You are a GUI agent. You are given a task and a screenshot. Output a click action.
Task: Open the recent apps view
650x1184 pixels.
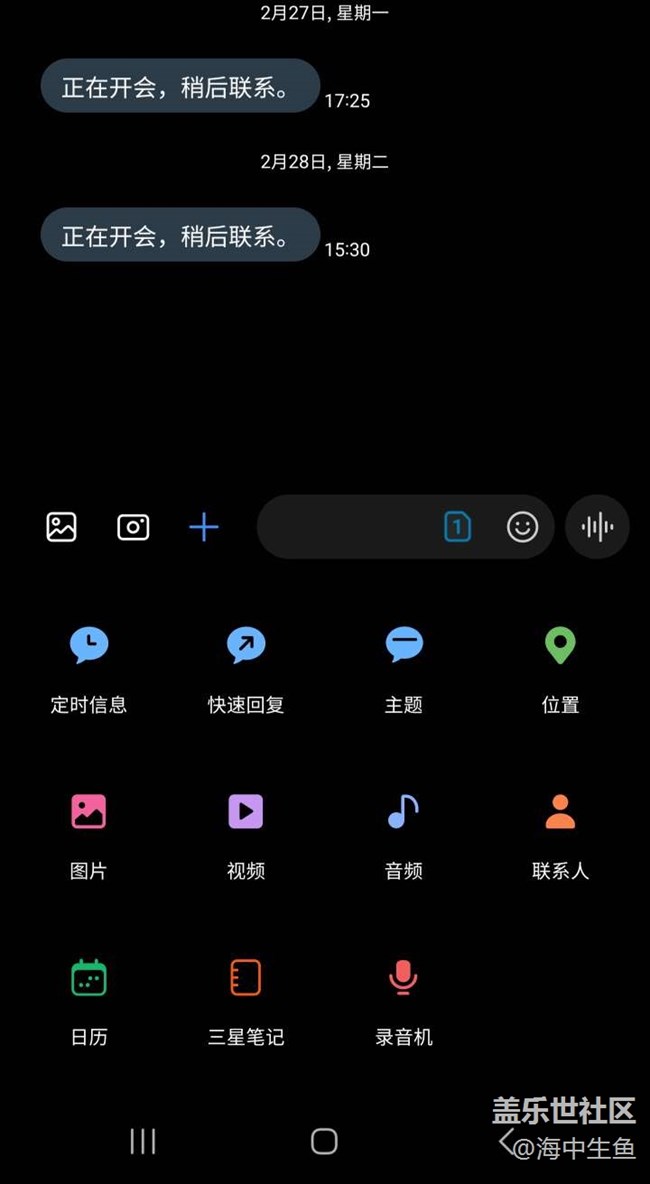tap(143, 1141)
